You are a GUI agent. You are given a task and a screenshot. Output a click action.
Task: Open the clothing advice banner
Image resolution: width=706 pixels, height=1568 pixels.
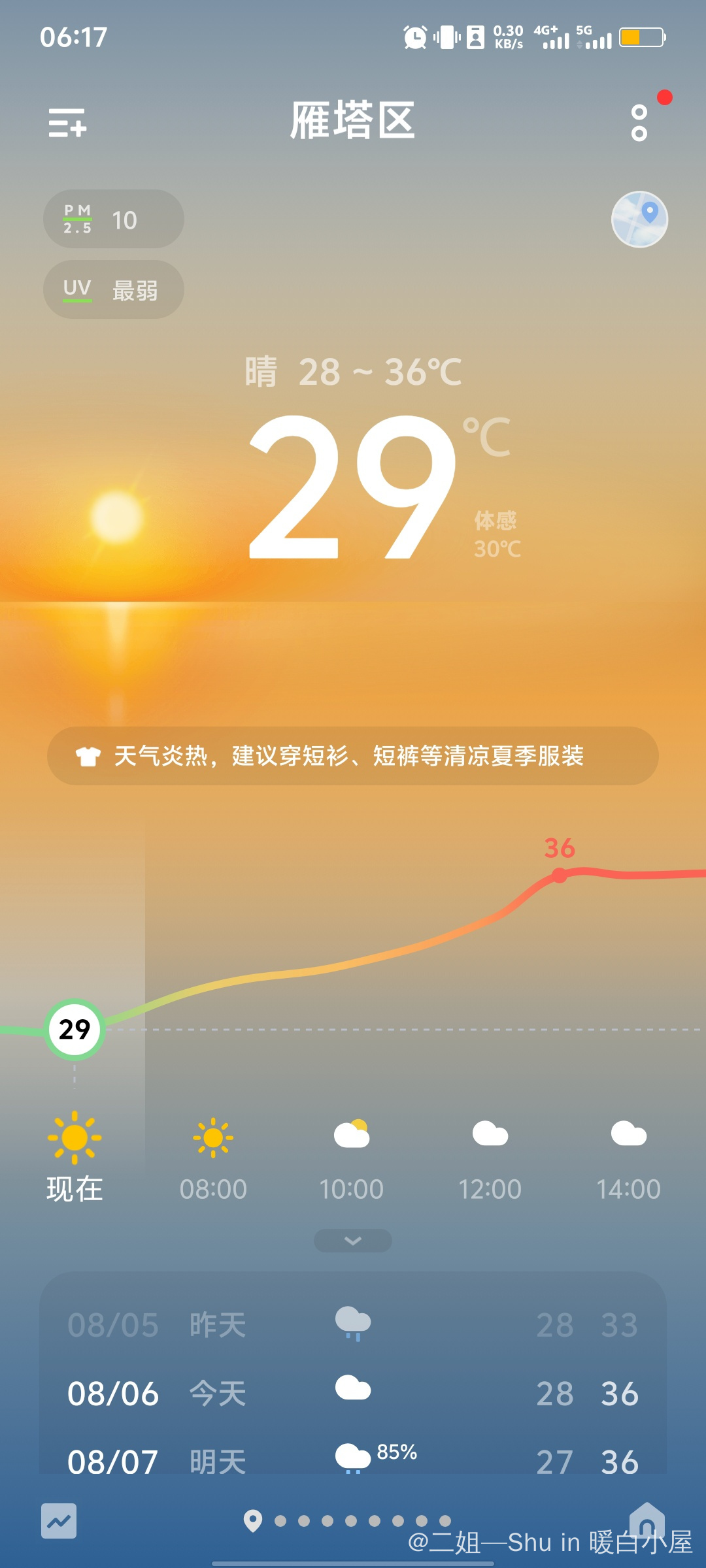[352, 756]
